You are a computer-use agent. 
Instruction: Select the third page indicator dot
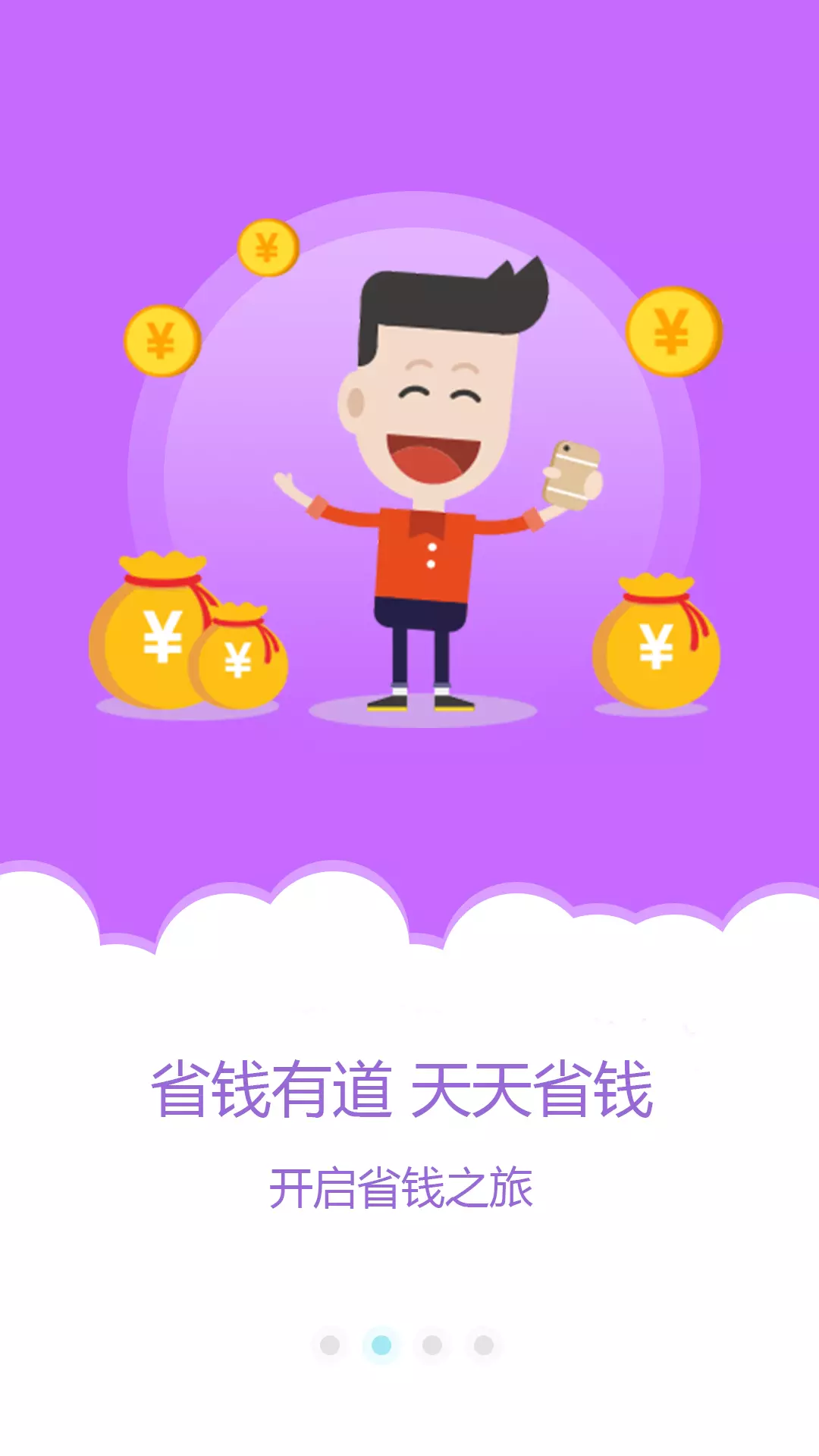tap(432, 1345)
